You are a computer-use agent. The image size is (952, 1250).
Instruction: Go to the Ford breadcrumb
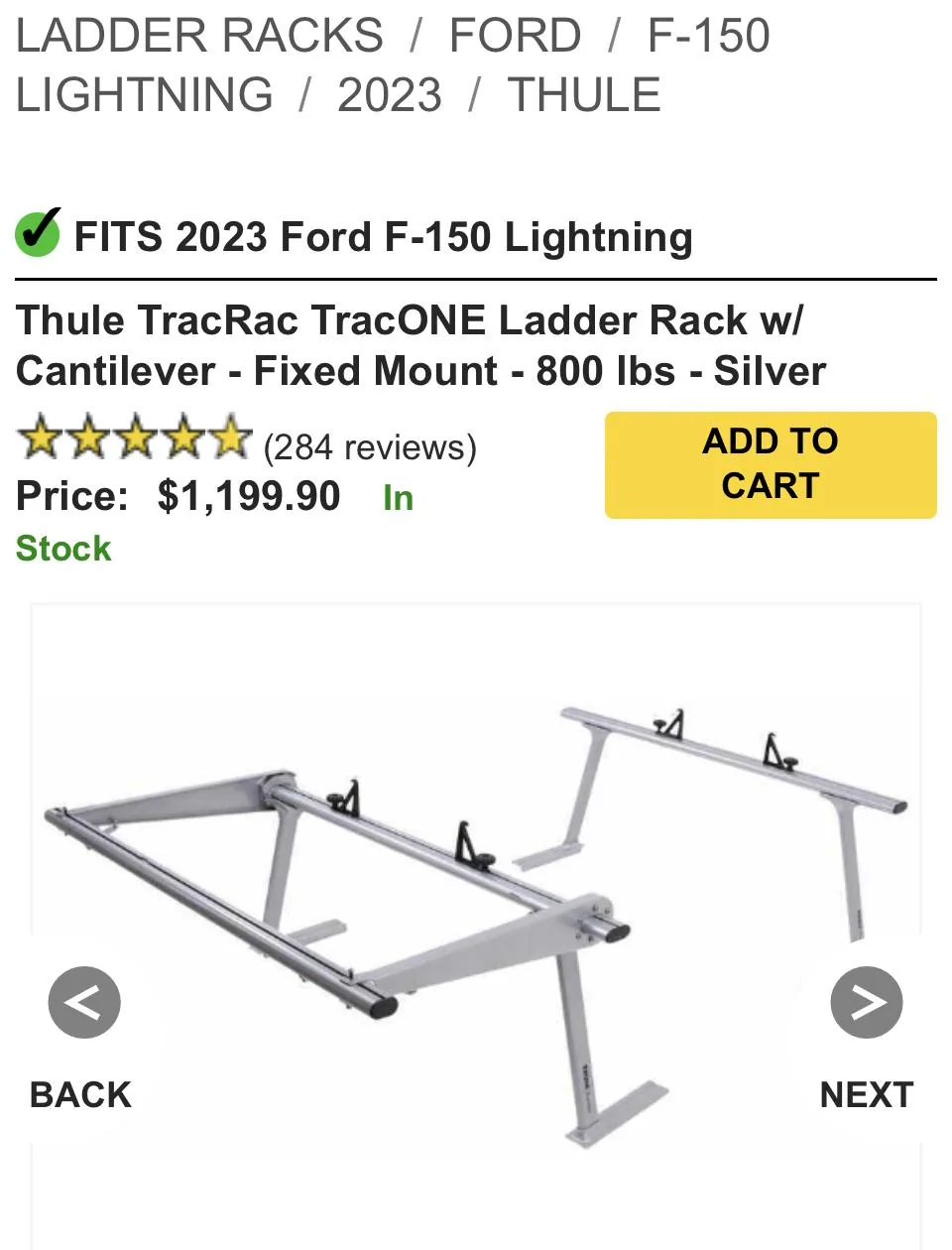[x=515, y=36]
